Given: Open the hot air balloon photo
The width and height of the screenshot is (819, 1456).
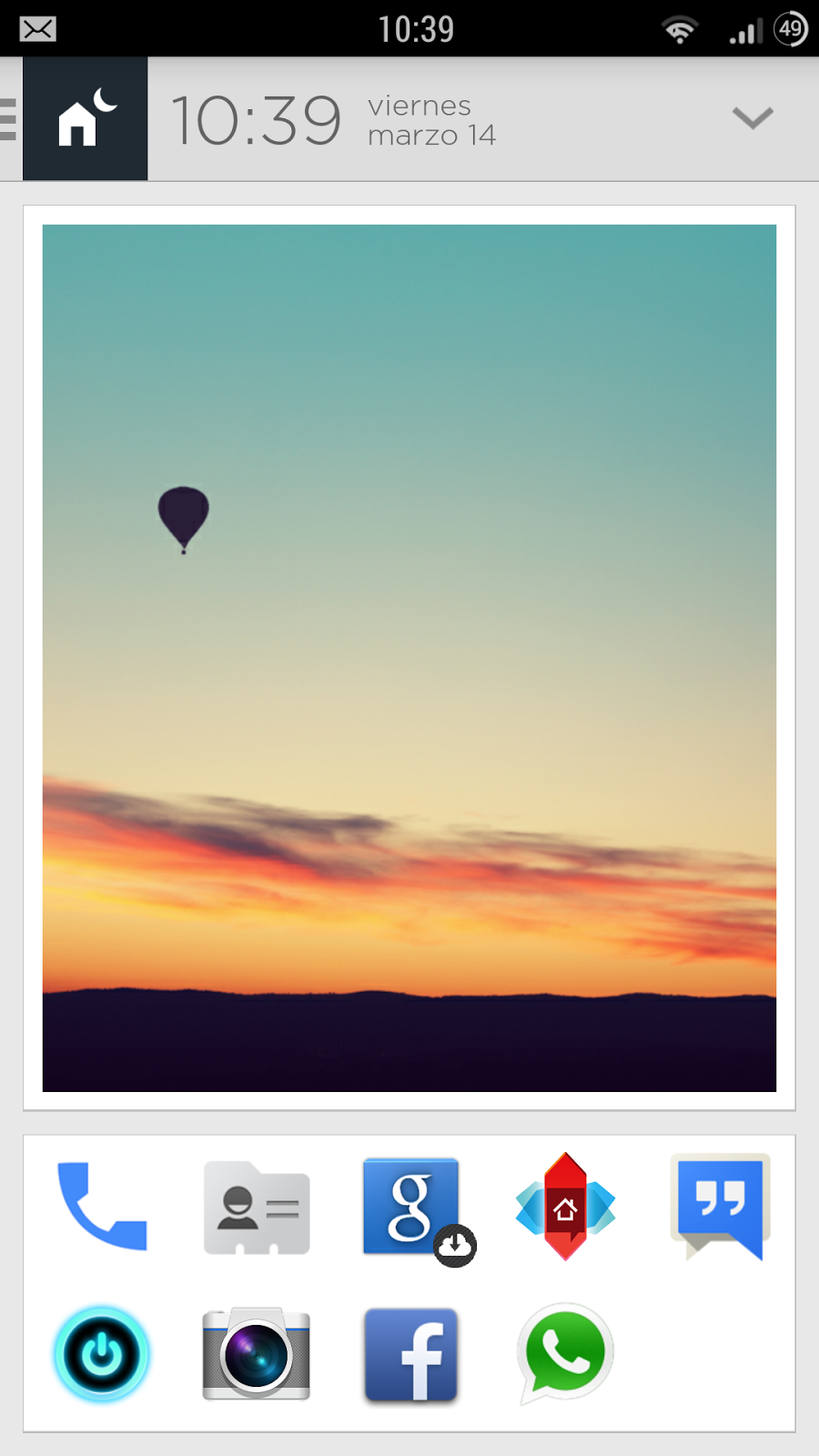Looking at the screenshot, I should tap(409, 658).
